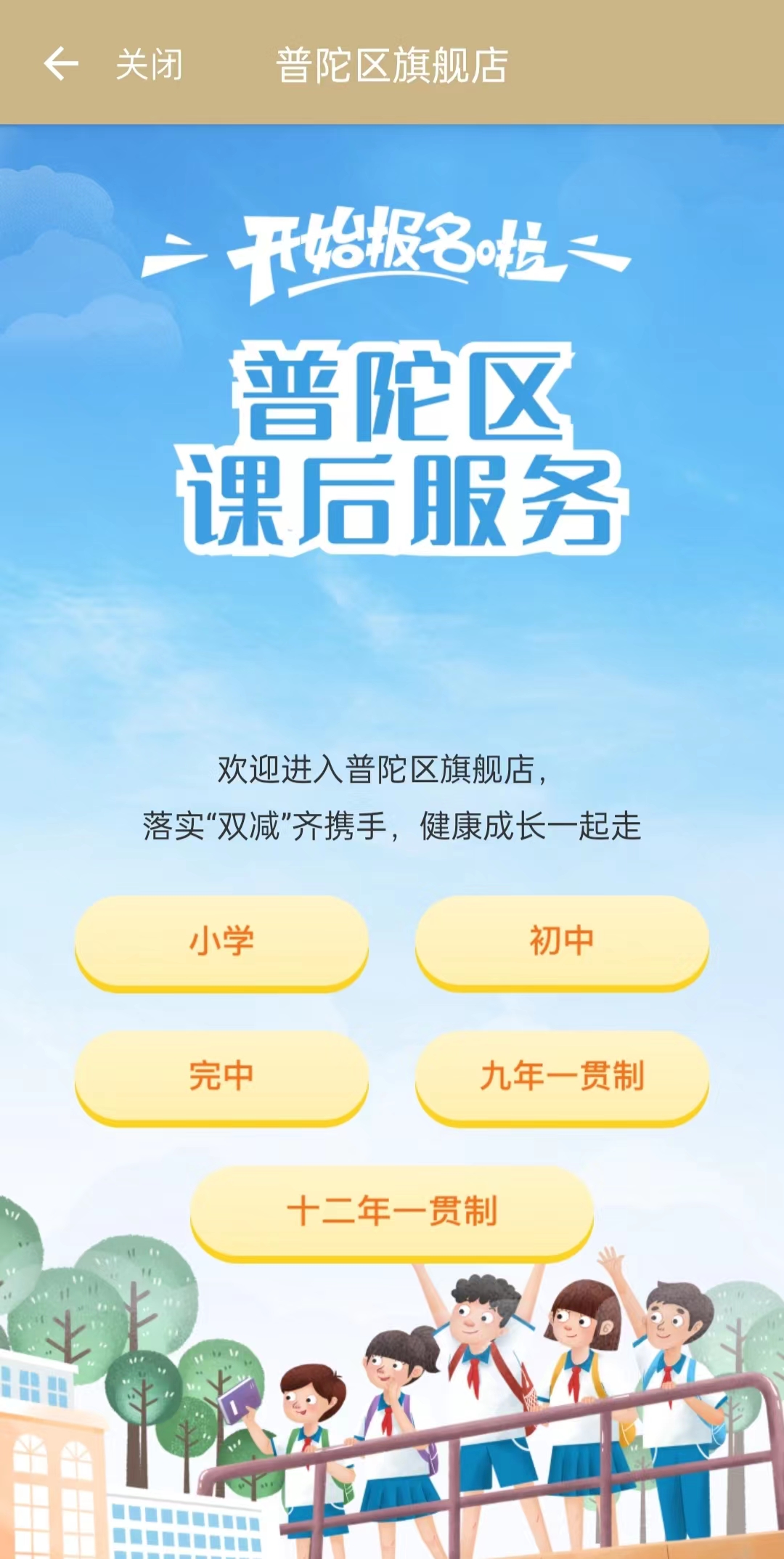Tap the 十二年一贯制 button

392,1211
